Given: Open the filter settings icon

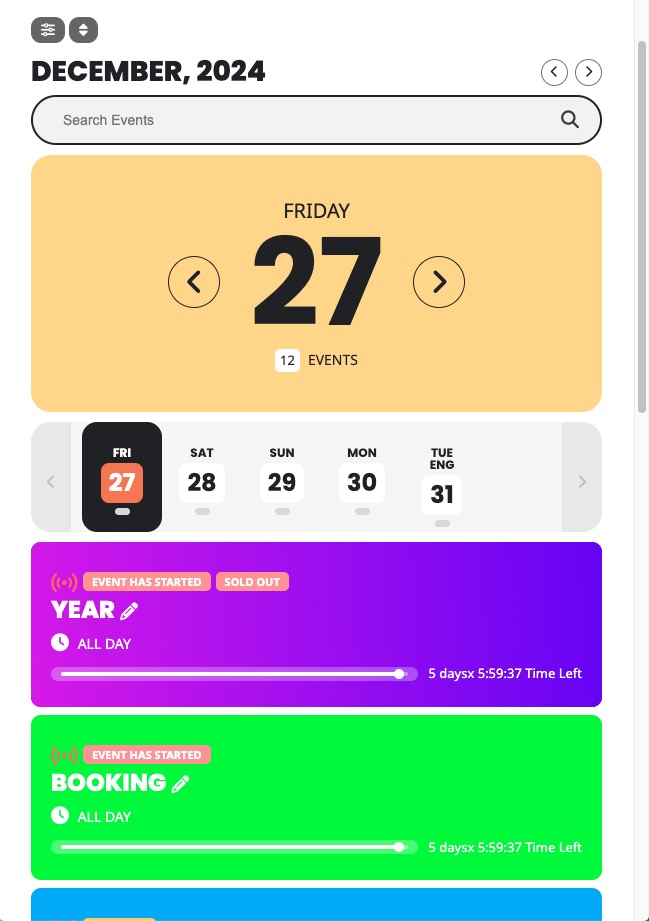Looking at the screenshot, I should click(47, 30).
